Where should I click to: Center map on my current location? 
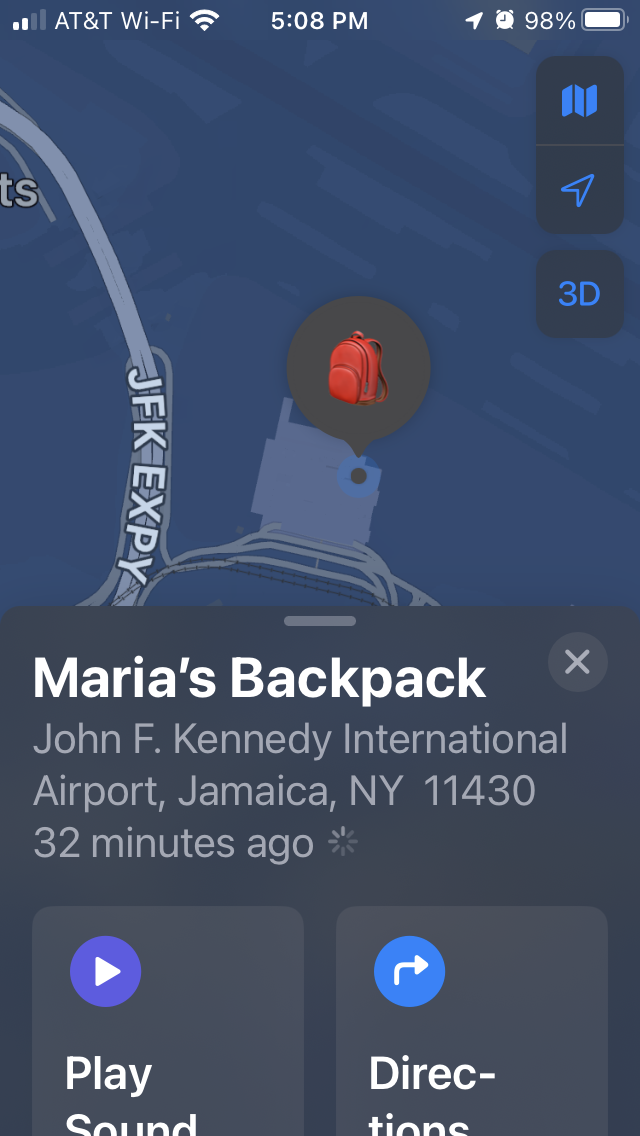579,190
